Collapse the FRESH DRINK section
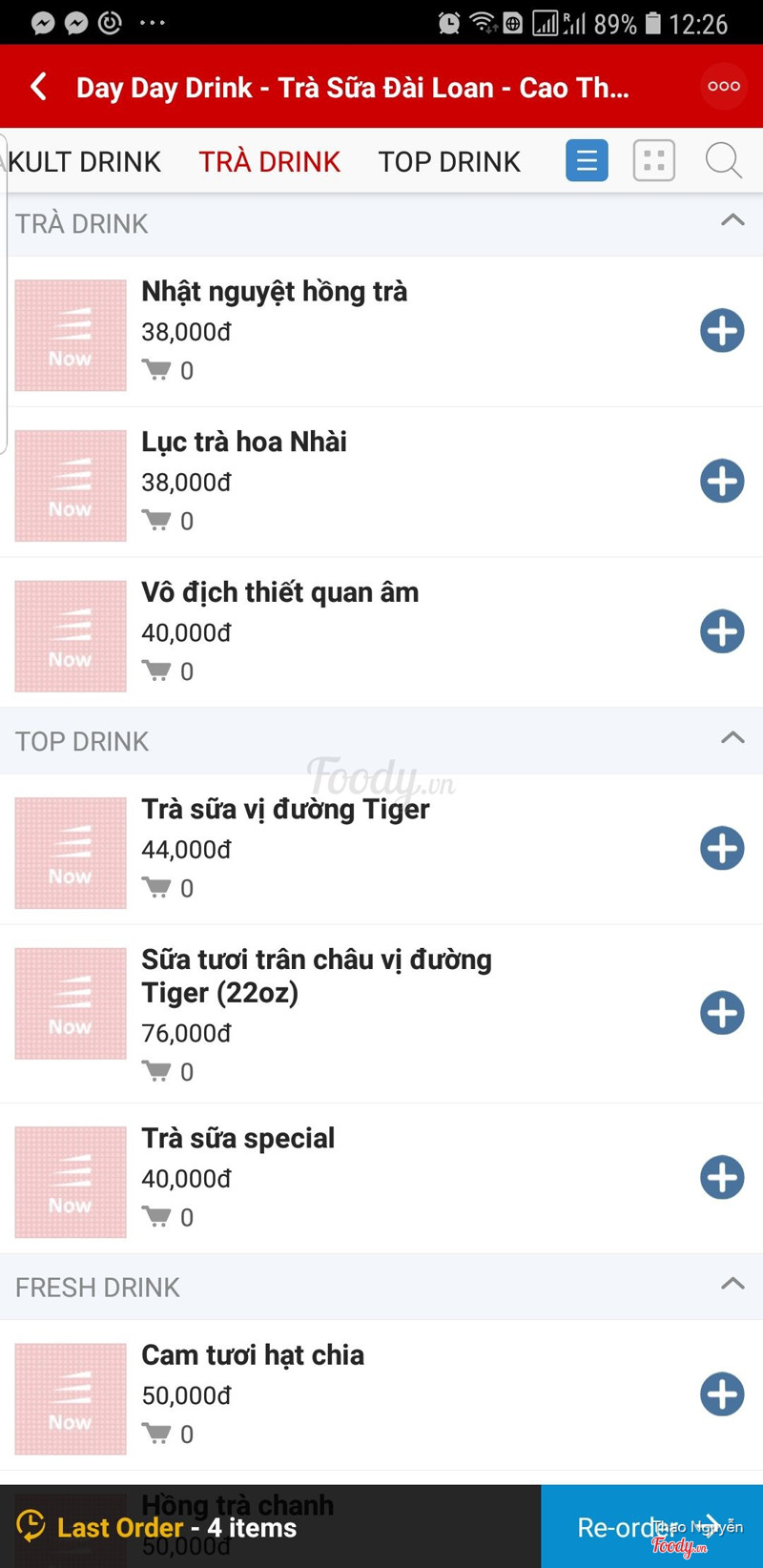Viewport: 763px width, 1568px height. coord(732,1285)
